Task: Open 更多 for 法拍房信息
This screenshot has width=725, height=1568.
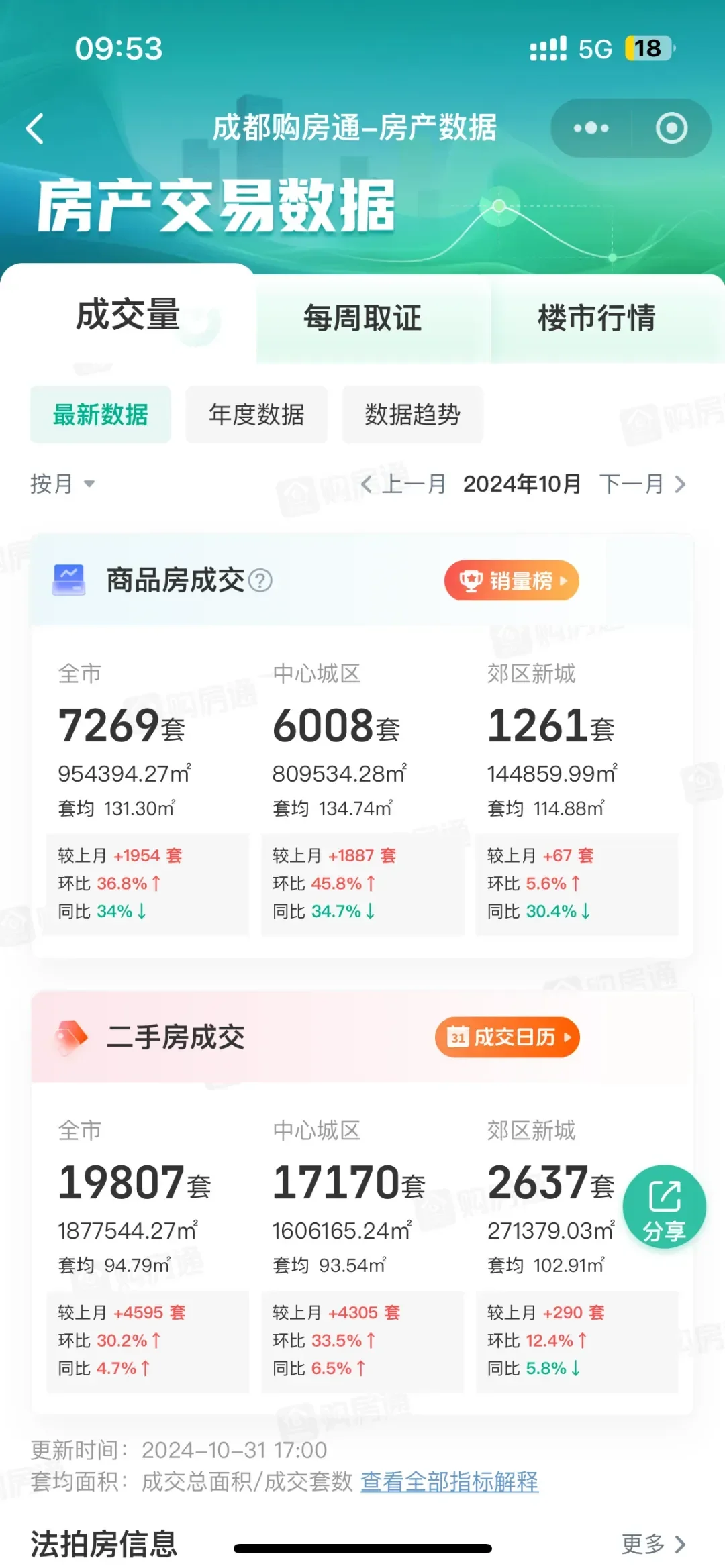Action: point(653,1544)
